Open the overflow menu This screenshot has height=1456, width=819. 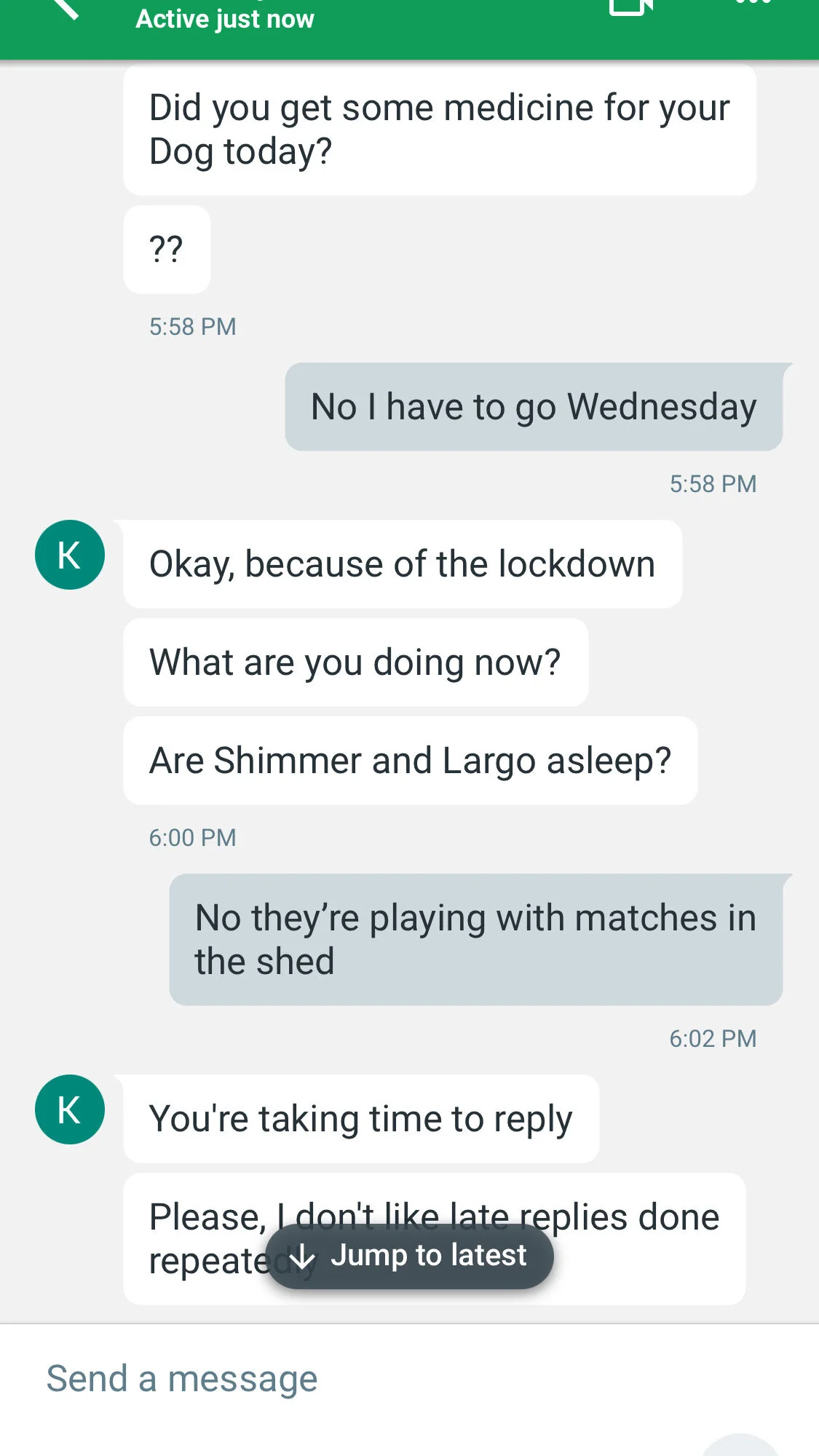tap(753, 2)
